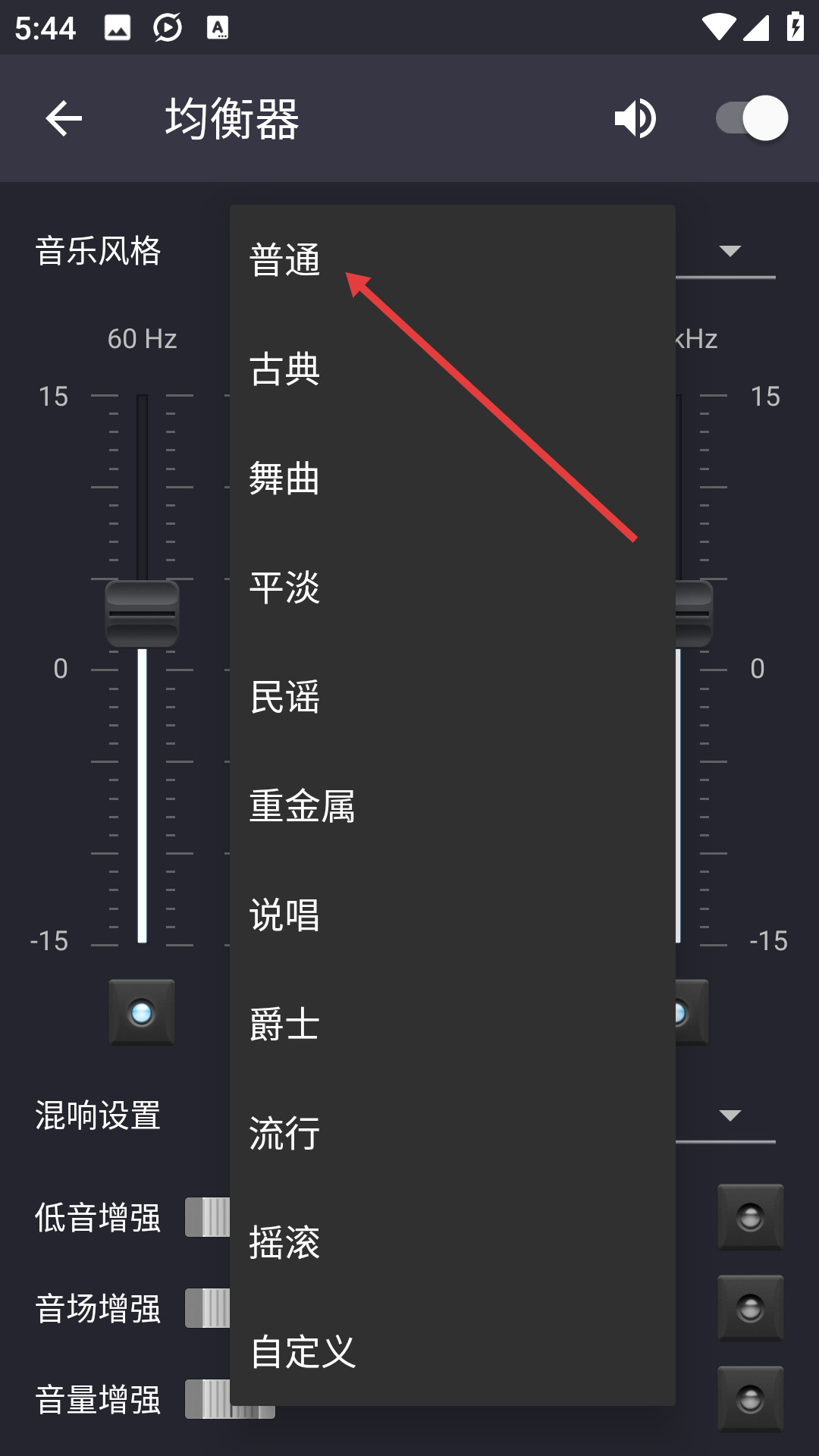The image size is (819, 1456).
Task: Apply the 摇滚 style
Action: point(285,1243)
